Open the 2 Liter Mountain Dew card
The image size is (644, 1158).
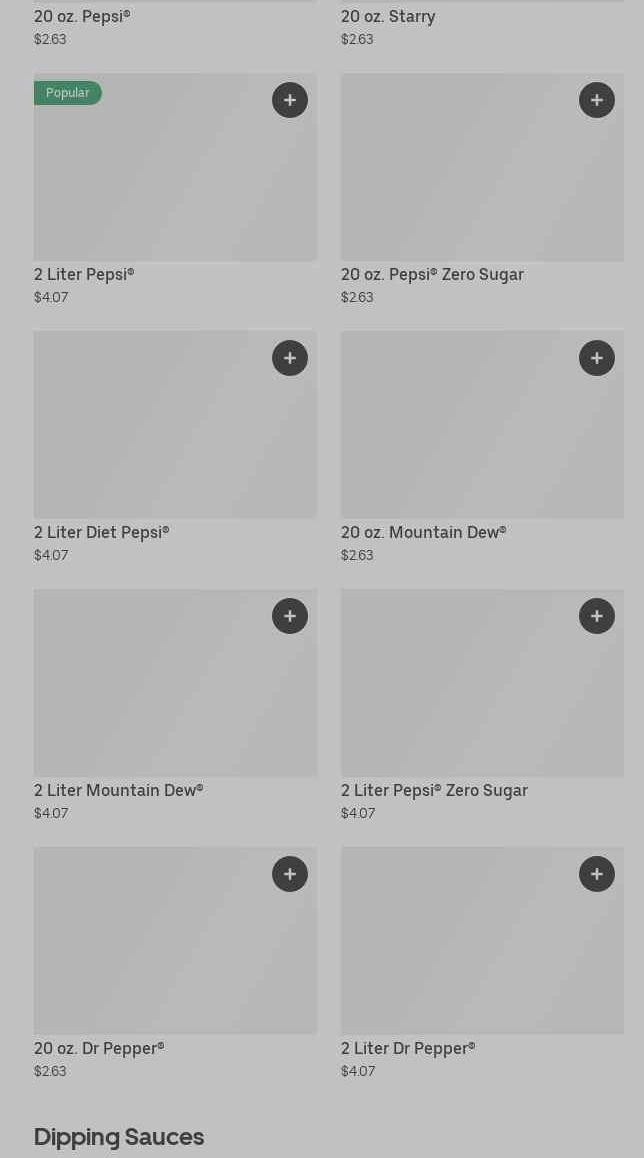(x=175, y=705)
